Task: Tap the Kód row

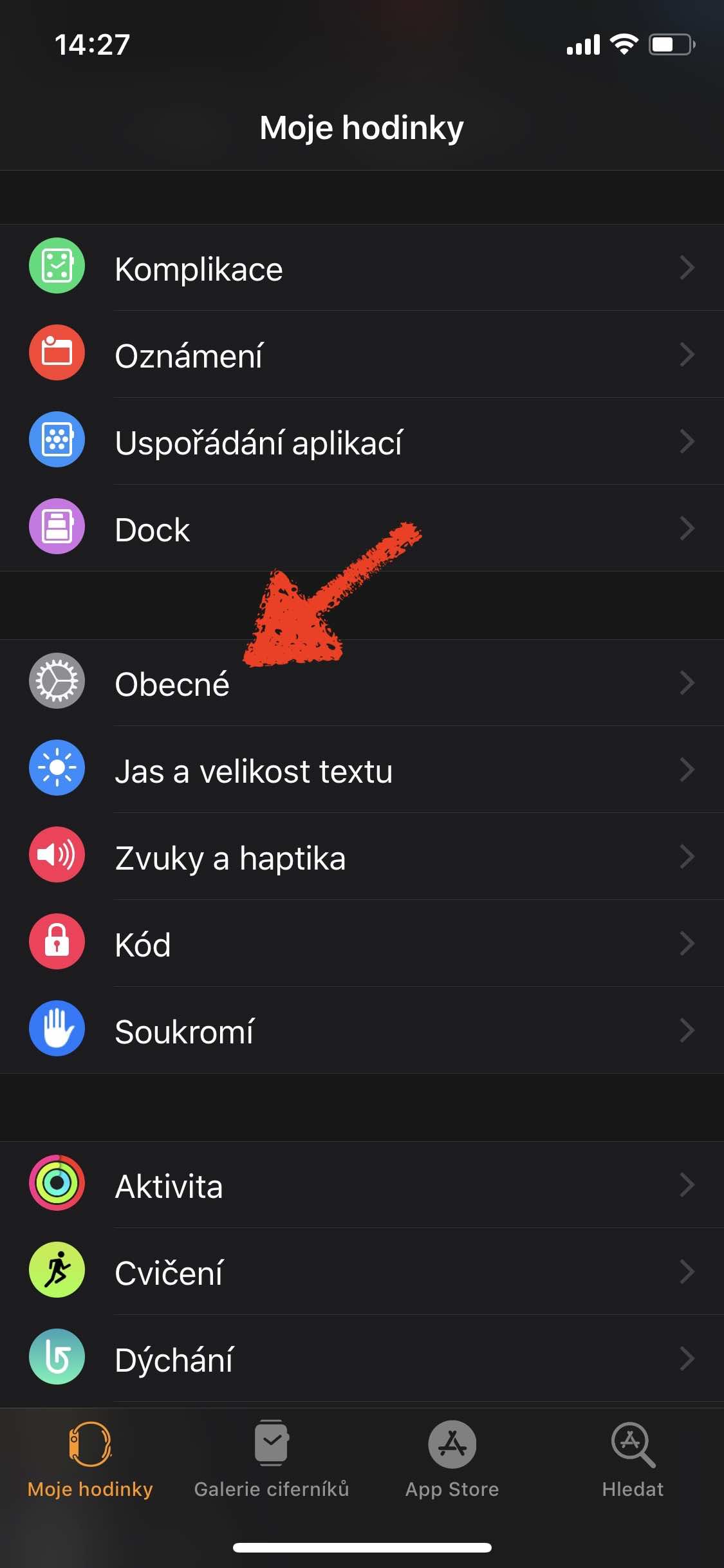Action: tap(362, 944)
